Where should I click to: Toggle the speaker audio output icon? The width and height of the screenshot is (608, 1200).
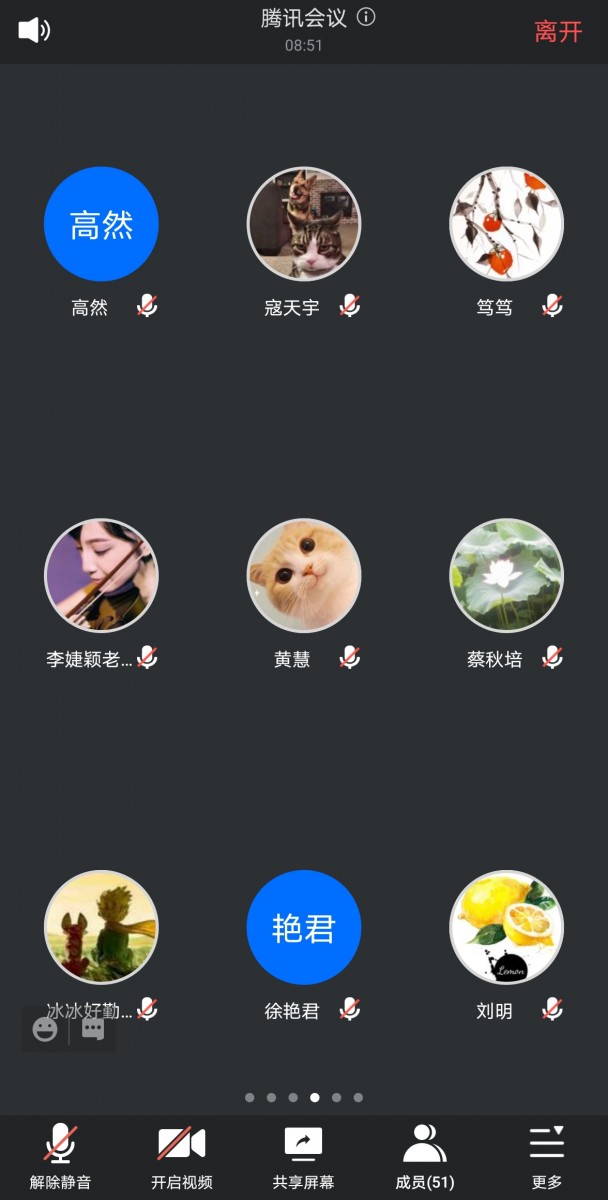click(33, 30)
